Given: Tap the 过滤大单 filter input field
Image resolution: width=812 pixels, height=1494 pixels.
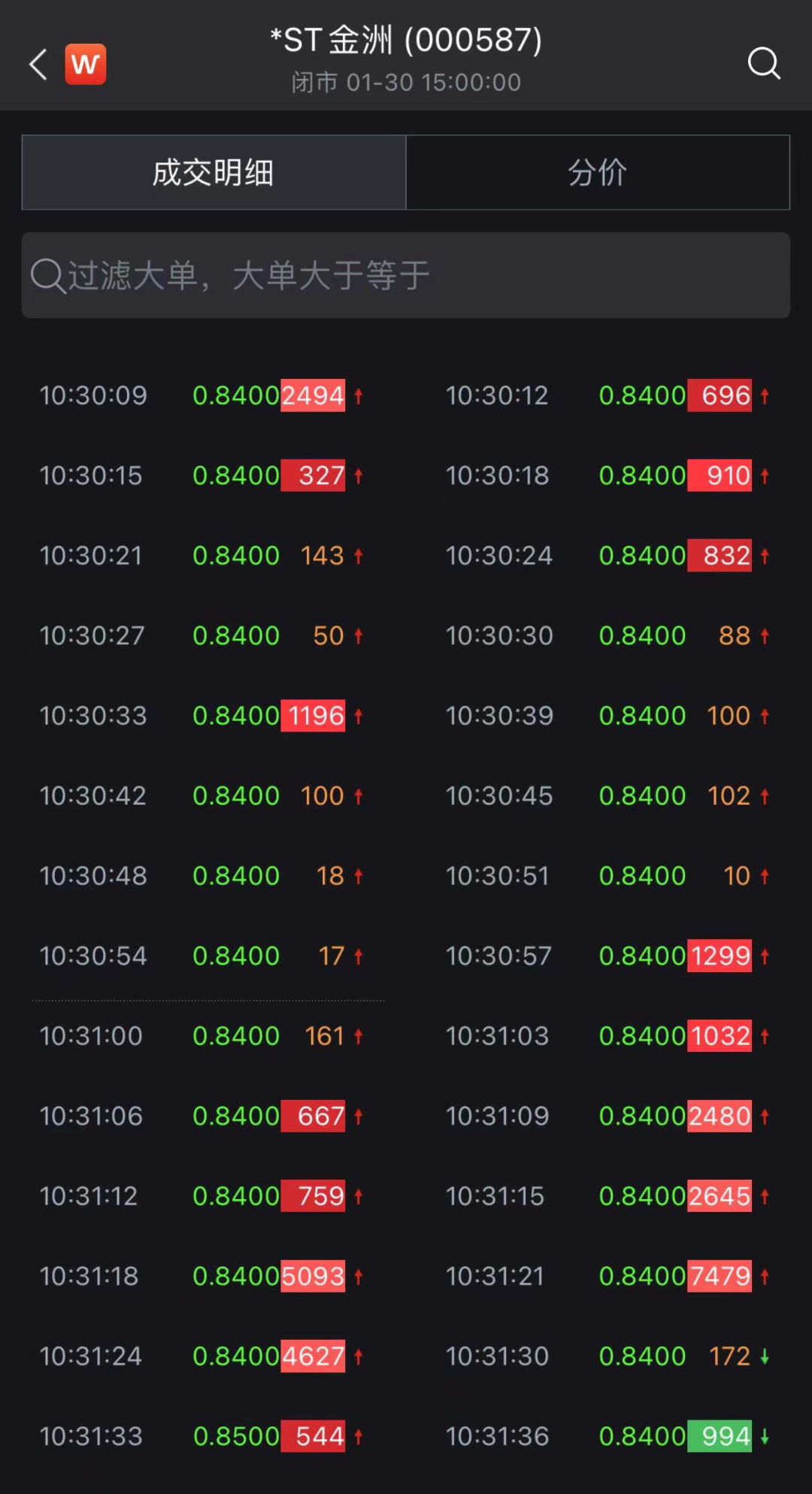Looking at the screenshot, I should 406,275.
